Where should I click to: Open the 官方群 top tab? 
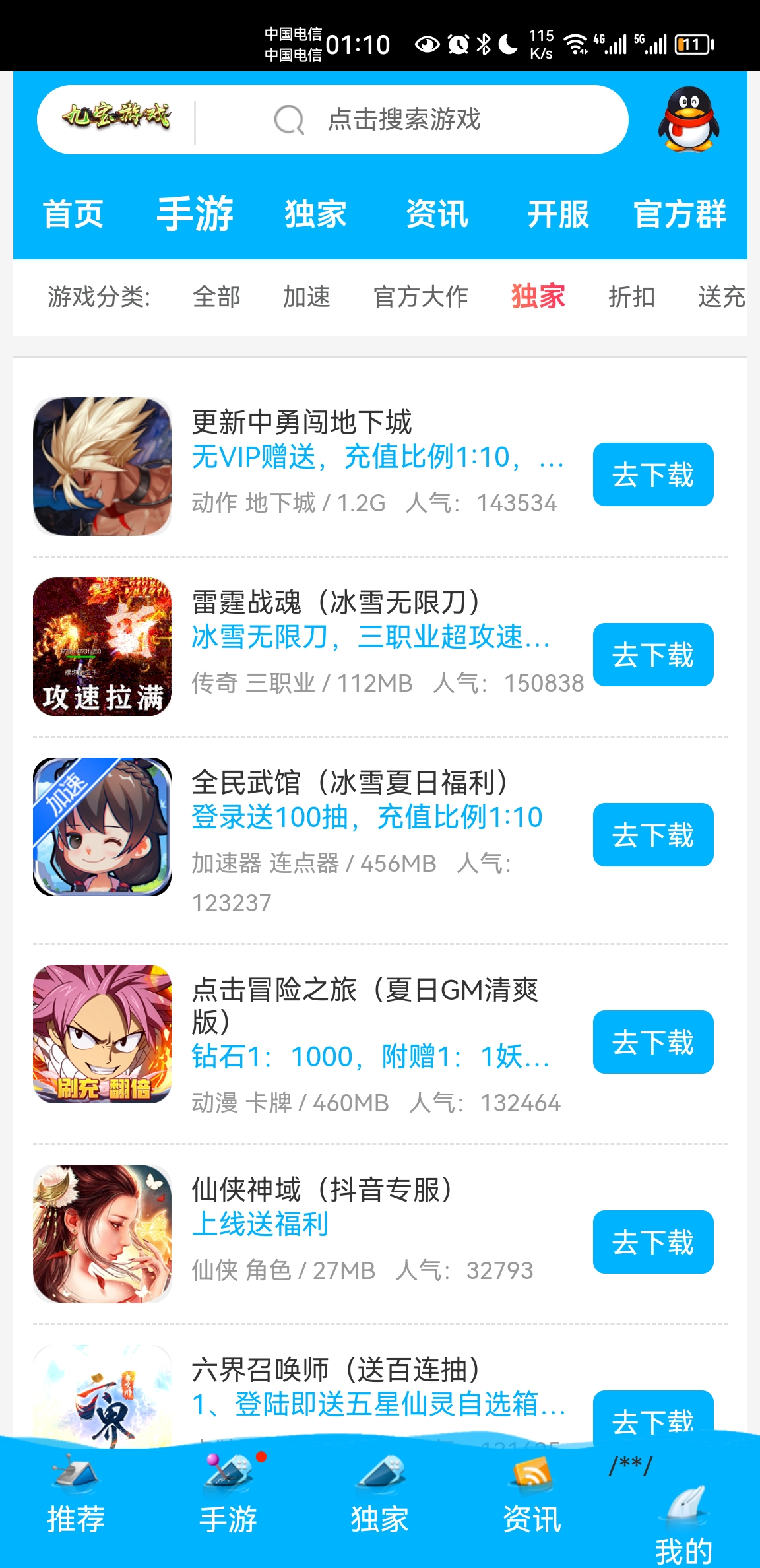click(x=680, y=214)
